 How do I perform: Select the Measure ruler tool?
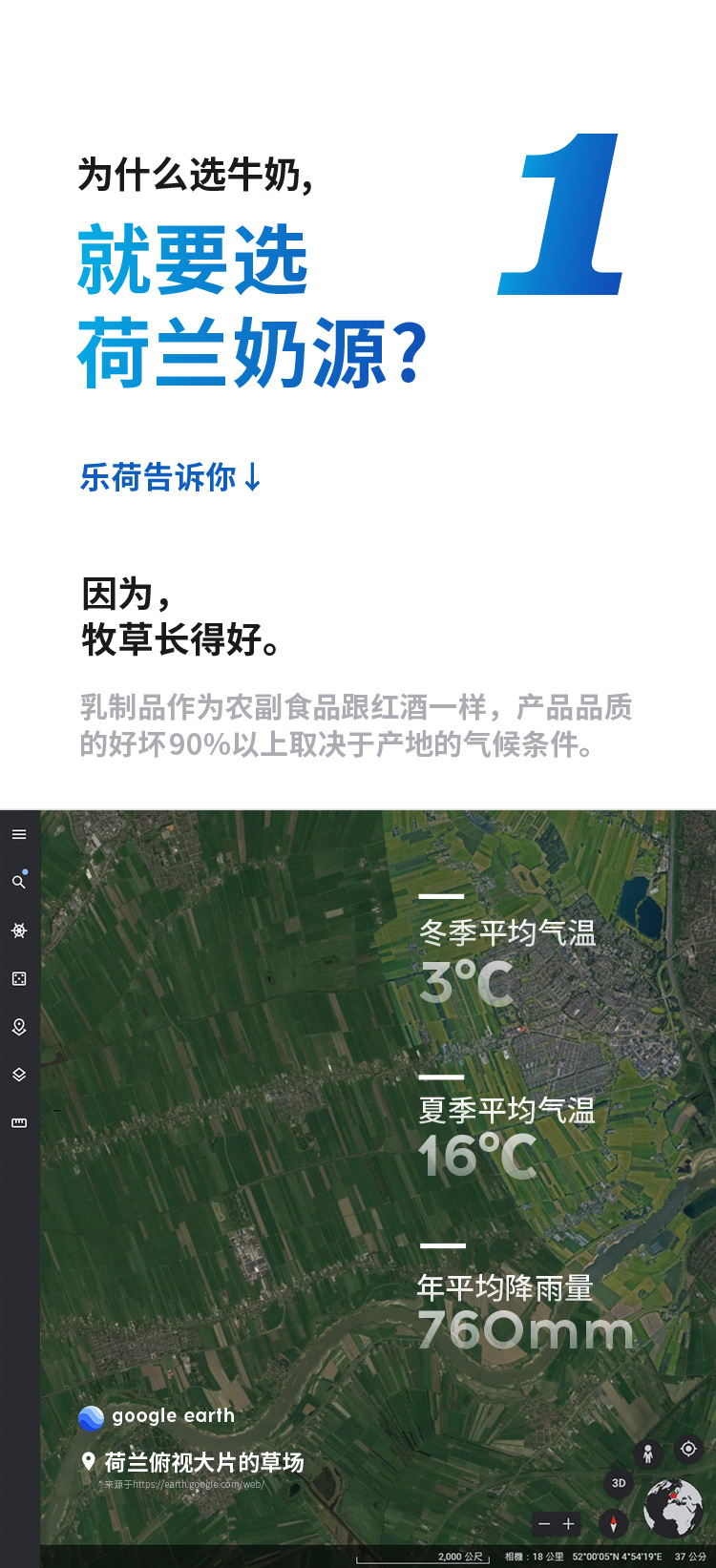[19, 1122]
